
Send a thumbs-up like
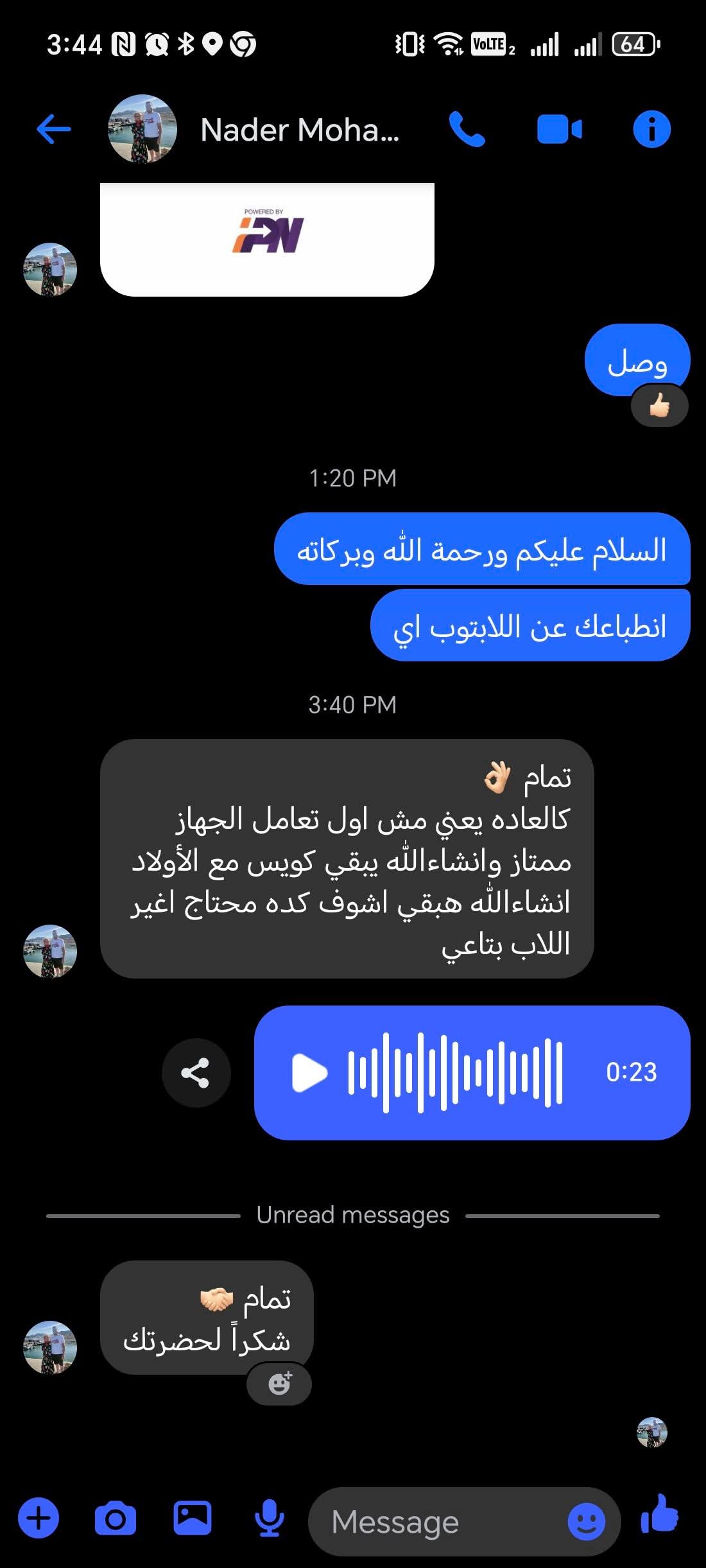660,1517
